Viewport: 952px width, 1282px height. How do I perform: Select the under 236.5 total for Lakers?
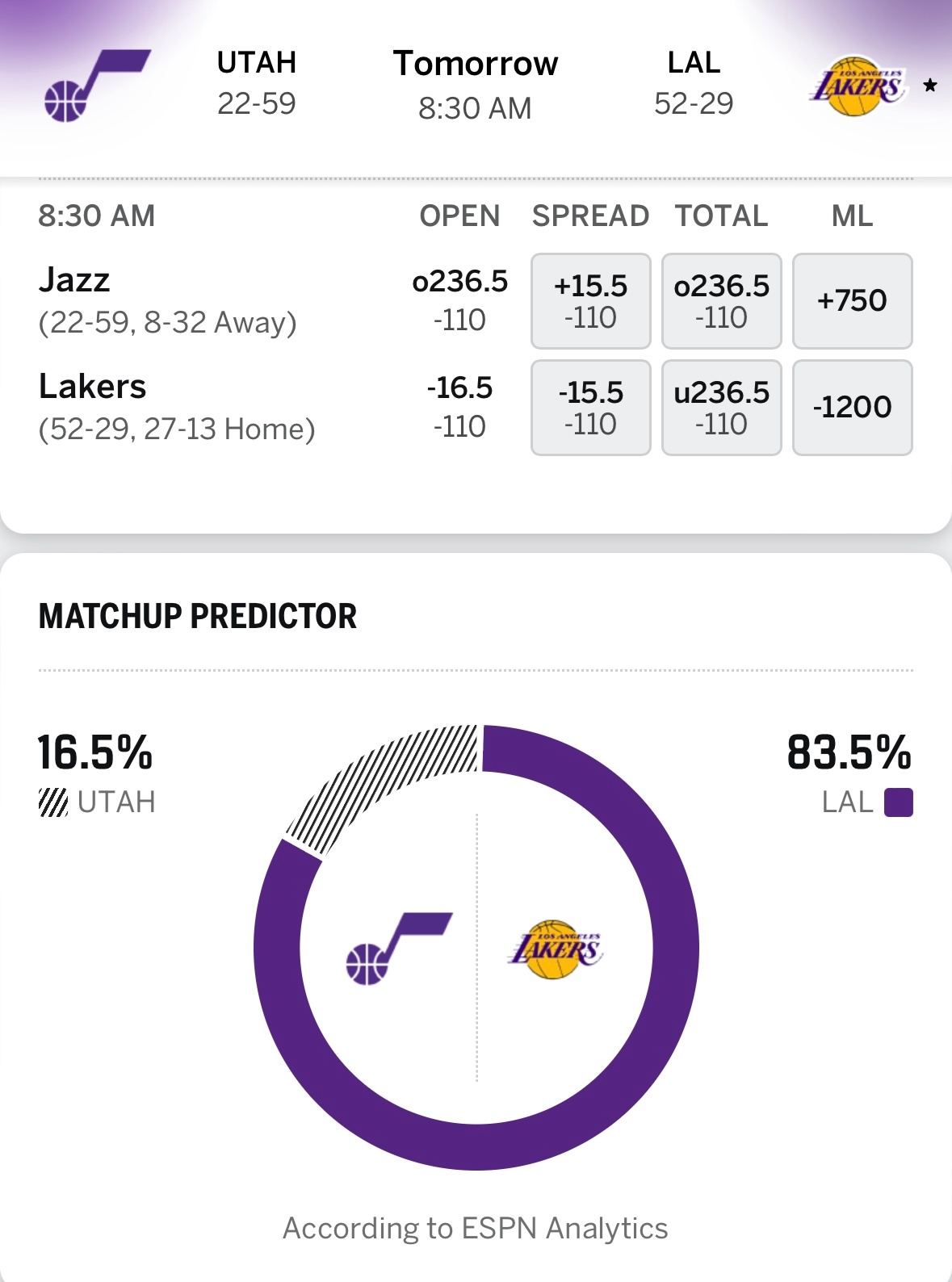720,407
